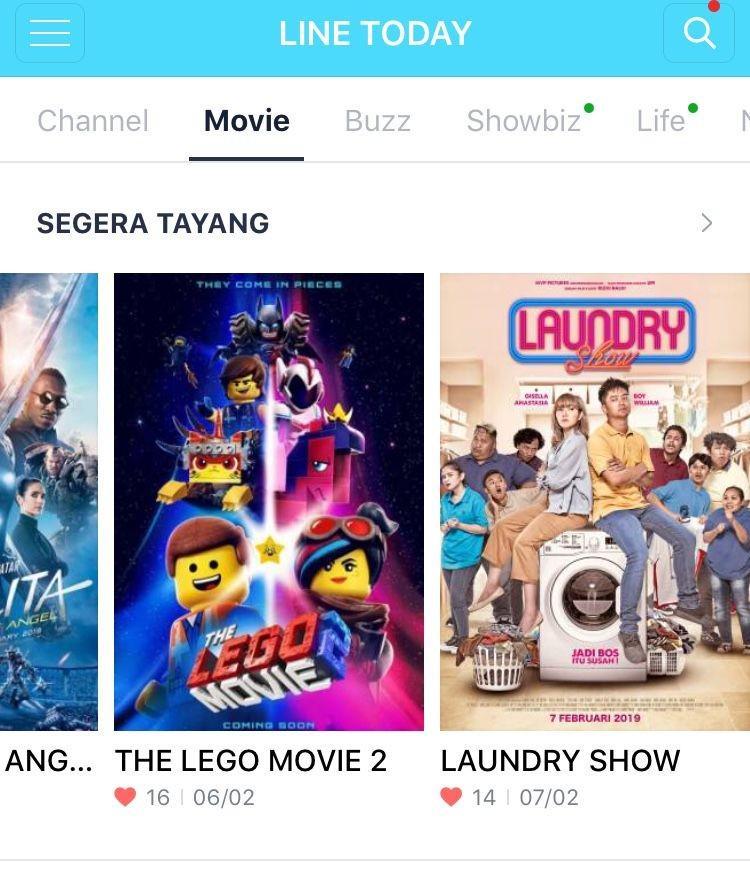Select the Movie tab
Screen dimensions: 750x885
click(246, 121)
